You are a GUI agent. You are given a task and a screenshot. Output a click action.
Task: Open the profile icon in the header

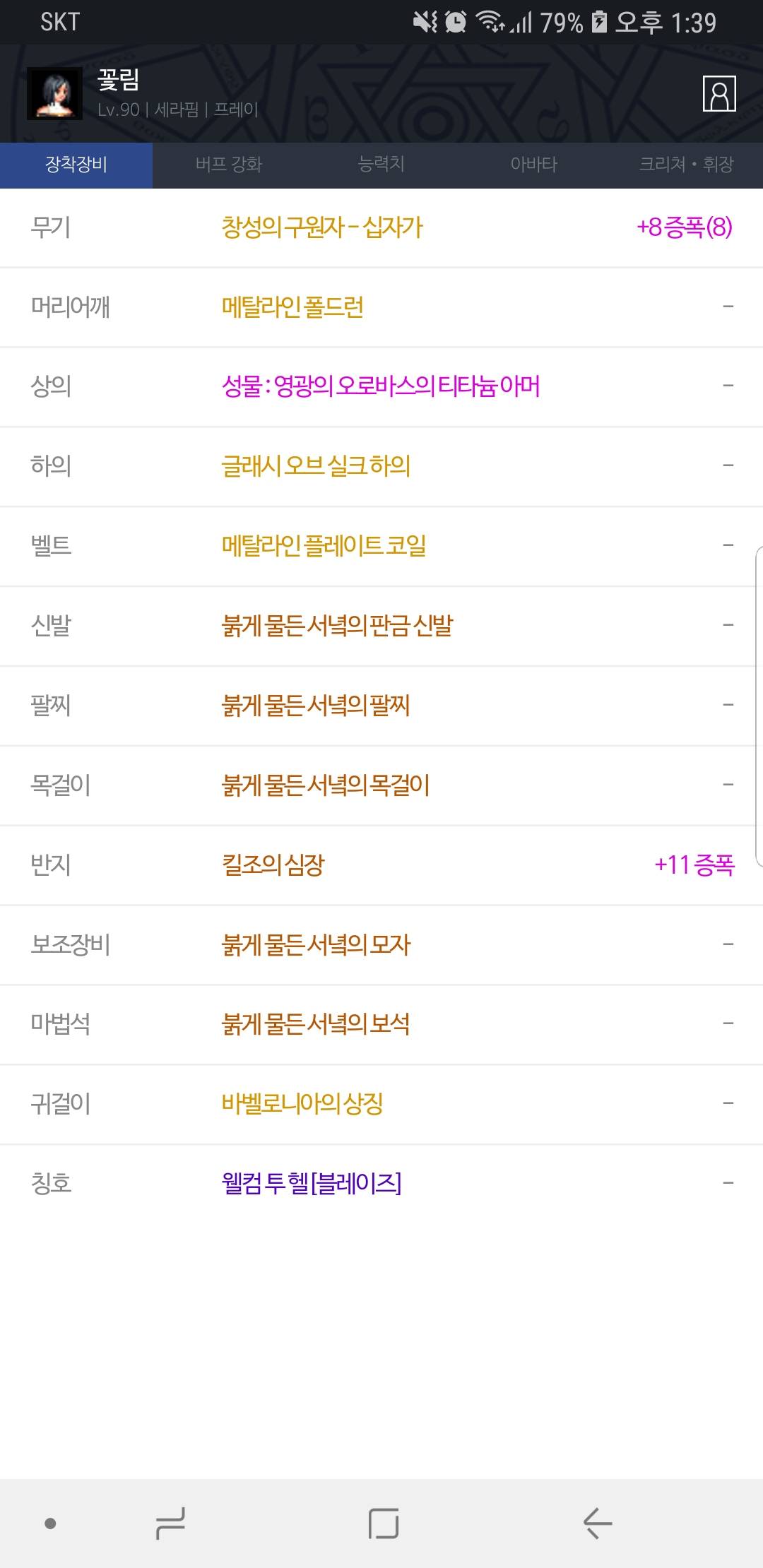(719, 94)
